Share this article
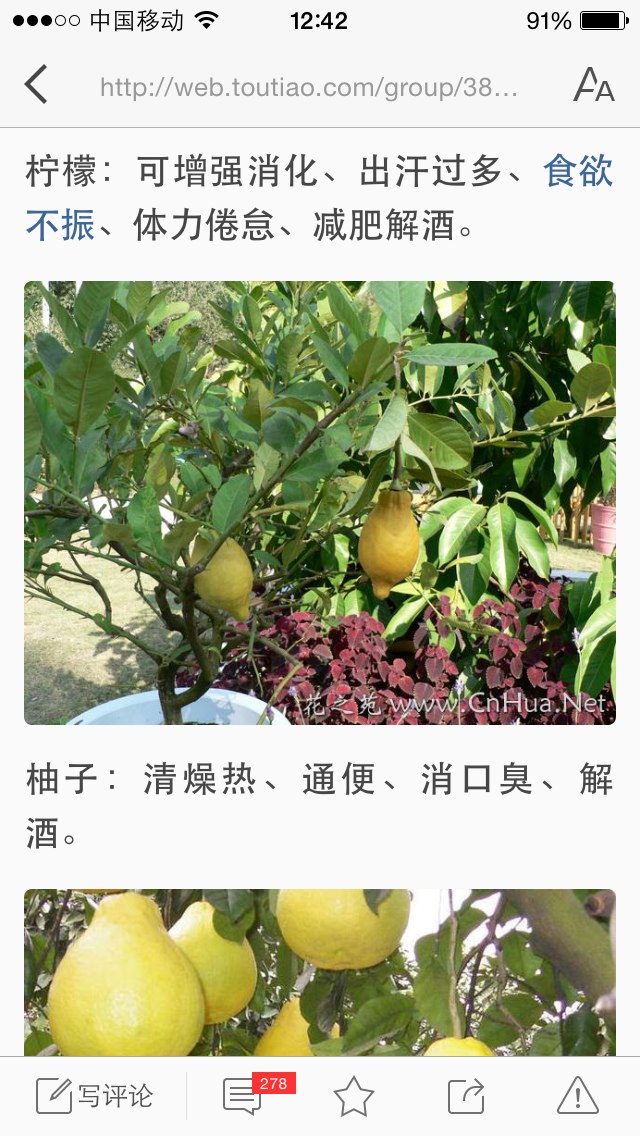The width and height of the screenshot is (640, 1136). pos(465,1095)
